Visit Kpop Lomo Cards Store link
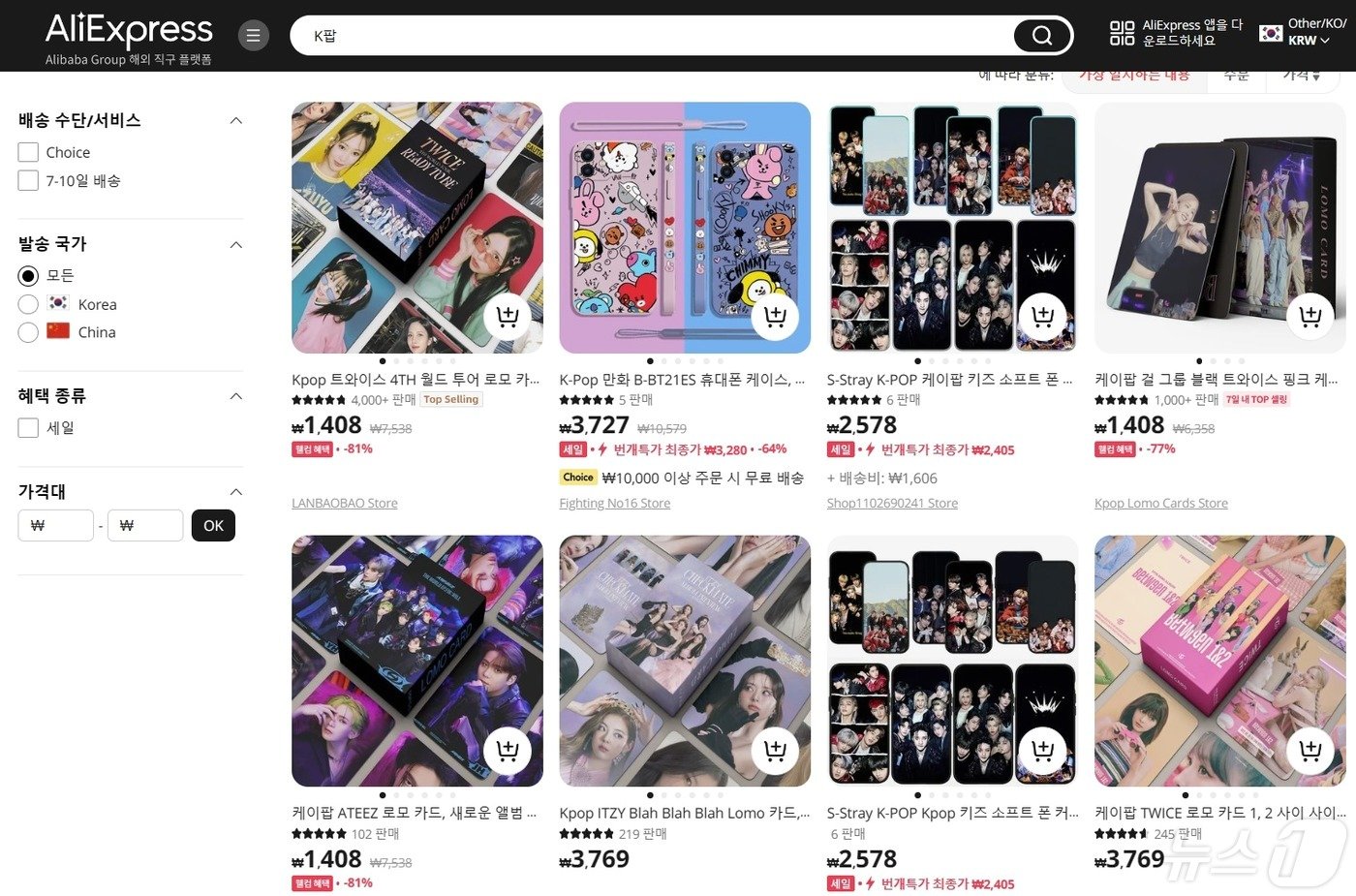The height and width of the screenshot is (896, 1356). click(x=1160, y=503)
